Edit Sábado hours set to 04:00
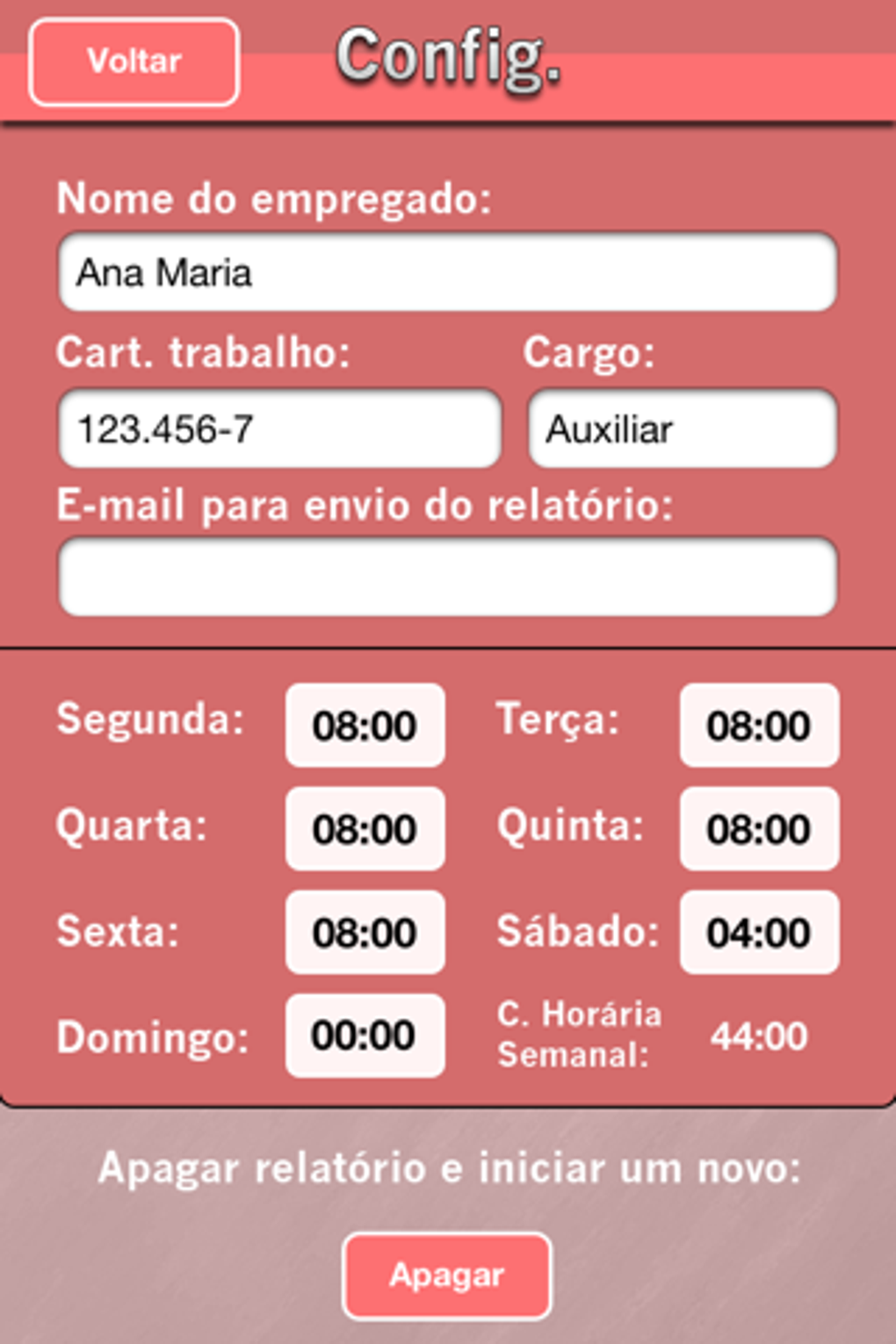 click(x=759, y=932)
